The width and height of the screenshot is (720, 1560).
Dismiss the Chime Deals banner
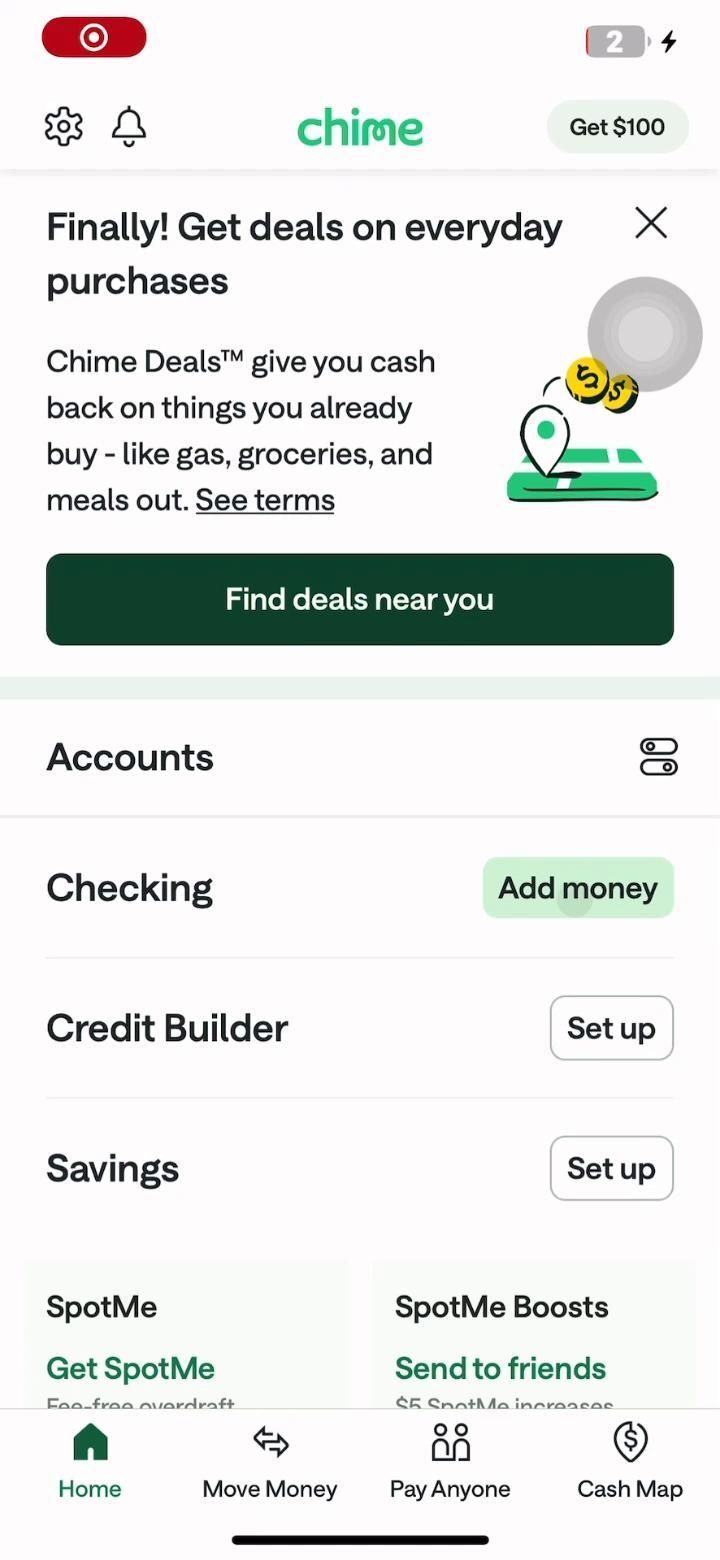(x=651, y=223)
